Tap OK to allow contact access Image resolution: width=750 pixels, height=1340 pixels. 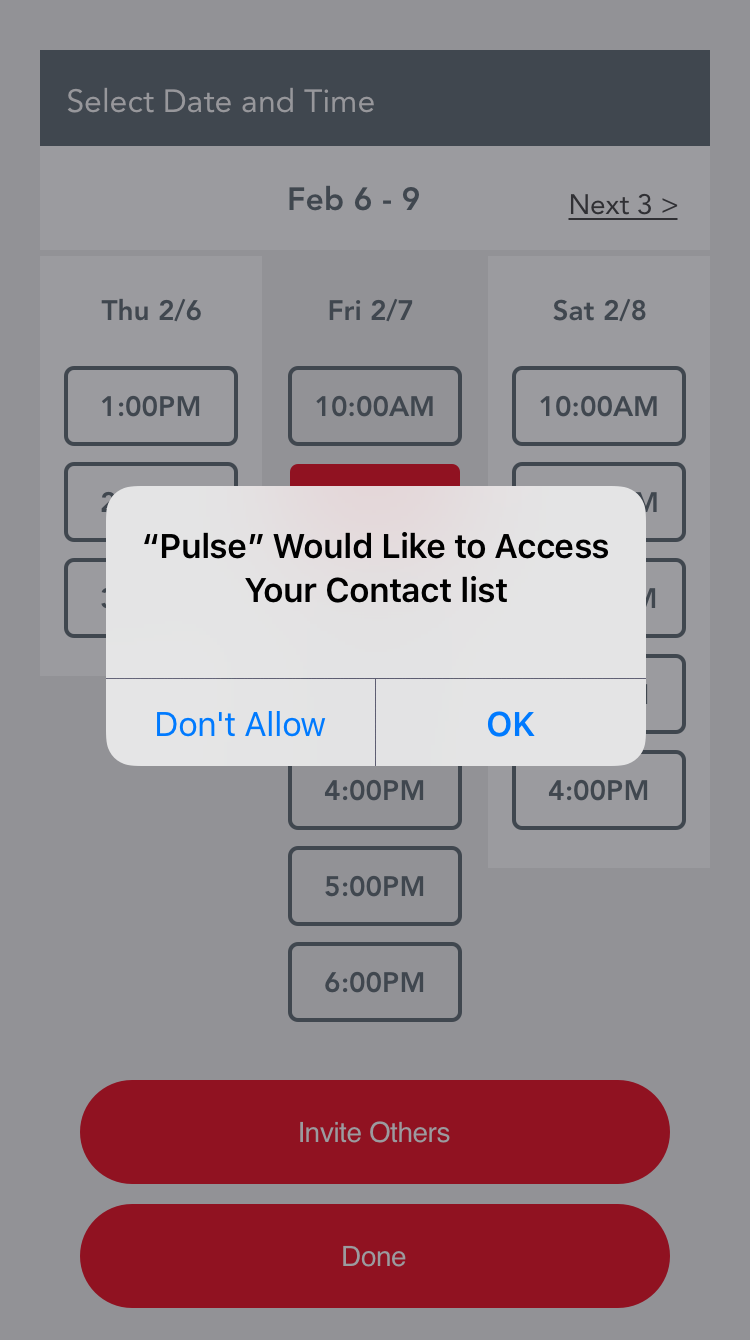pos(510,723)
